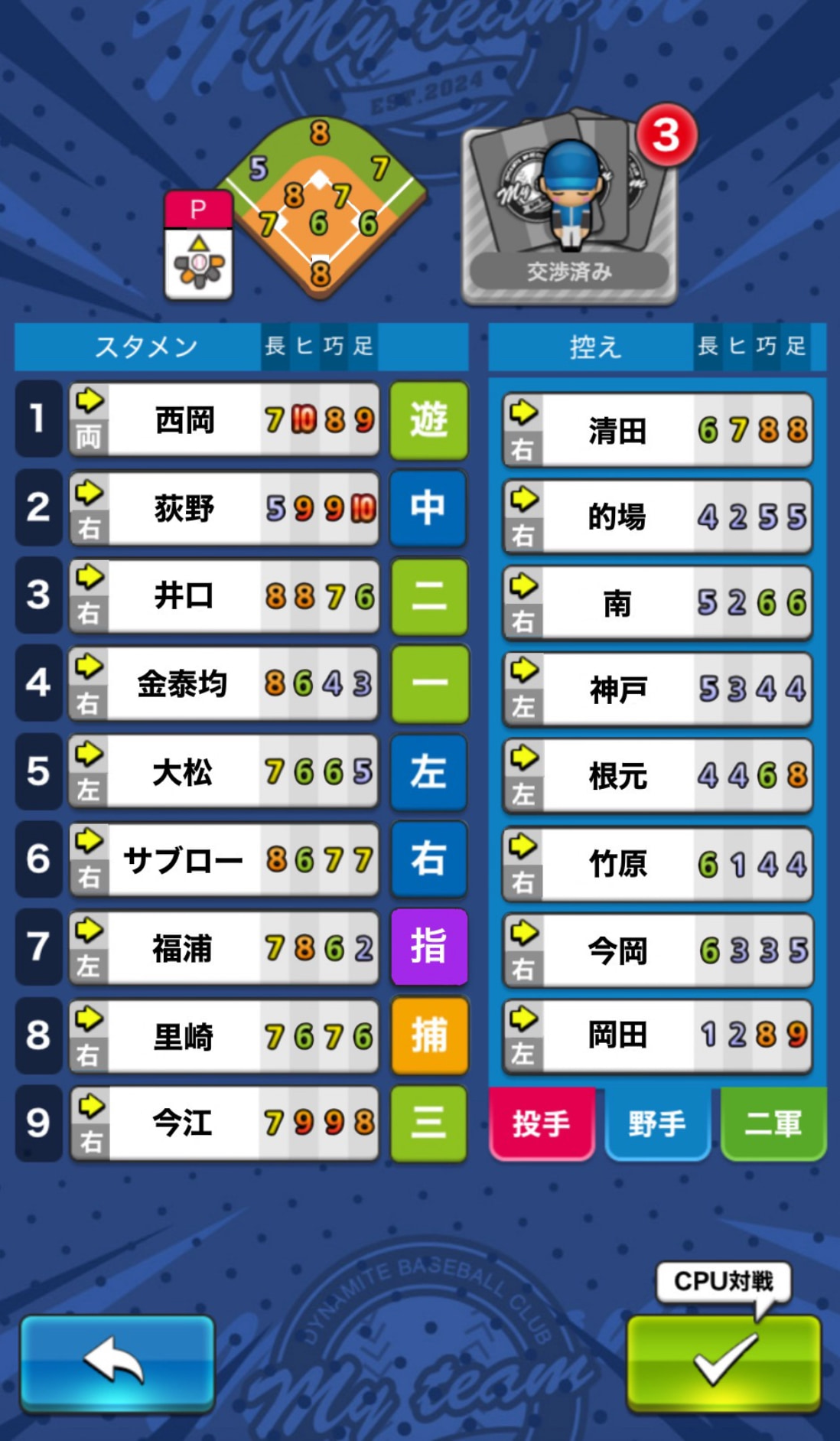
Task: Select starter 今江 in the lineup
Action: 223,1123
